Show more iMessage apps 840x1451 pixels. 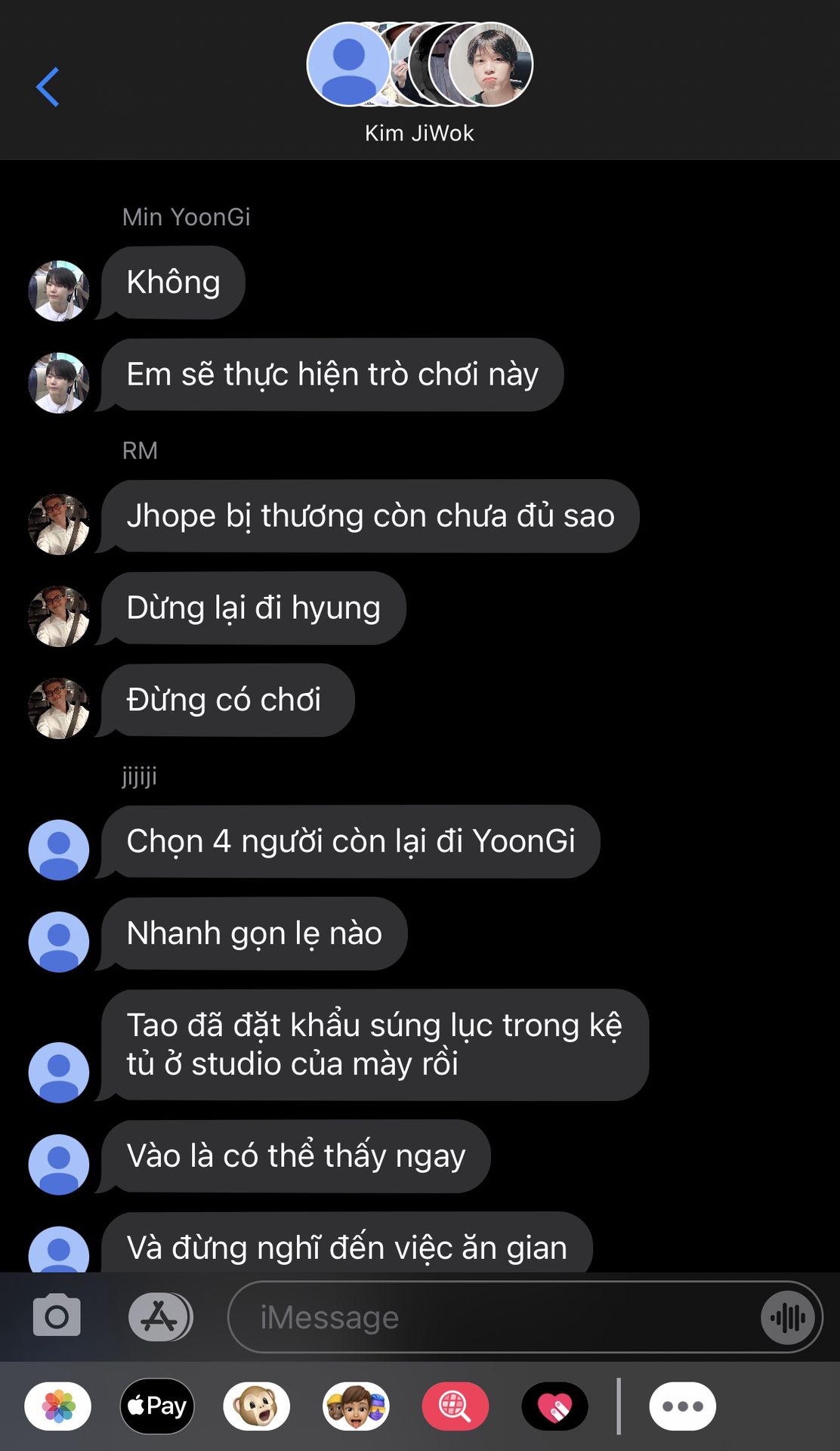(x=682, y=1406)
